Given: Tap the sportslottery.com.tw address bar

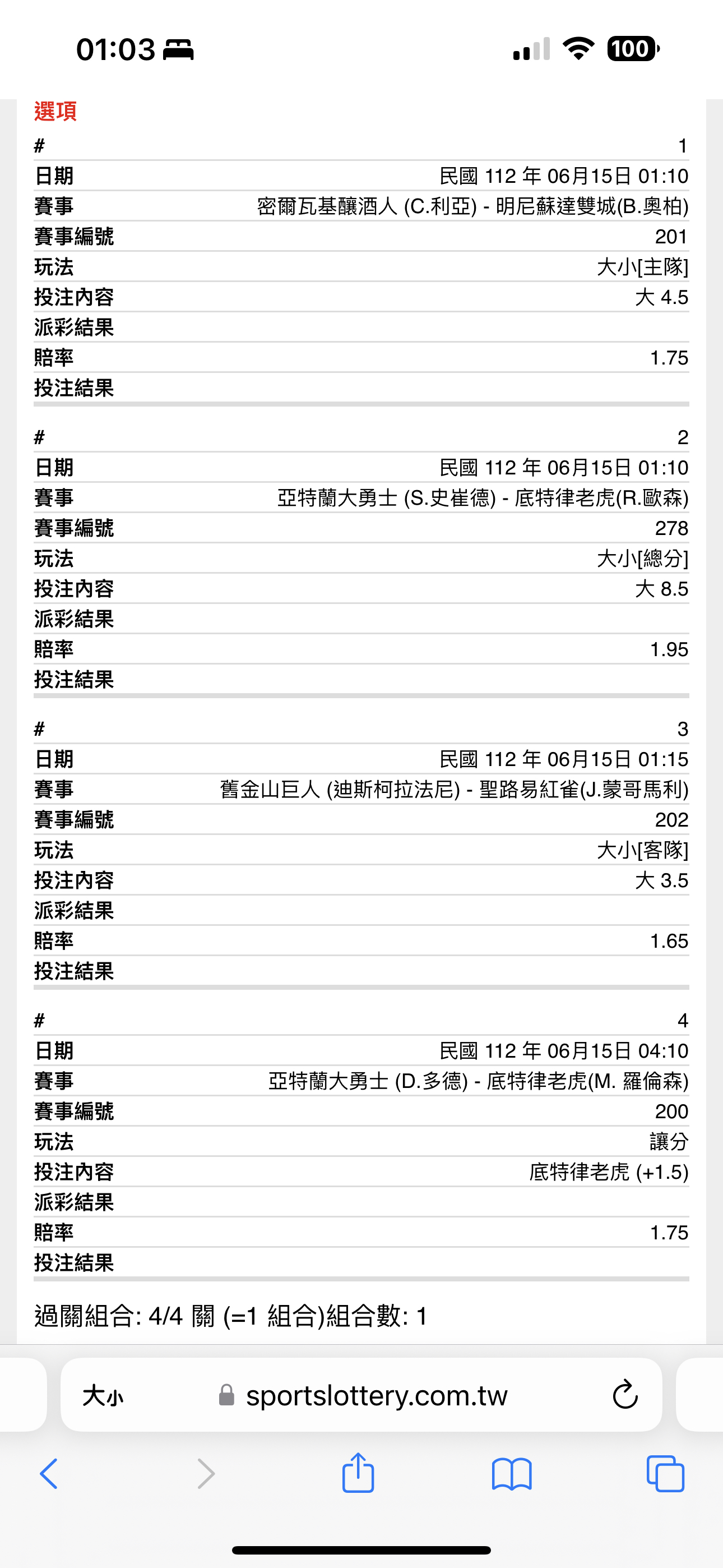Looking at the screenshot, I should 361,1395.
